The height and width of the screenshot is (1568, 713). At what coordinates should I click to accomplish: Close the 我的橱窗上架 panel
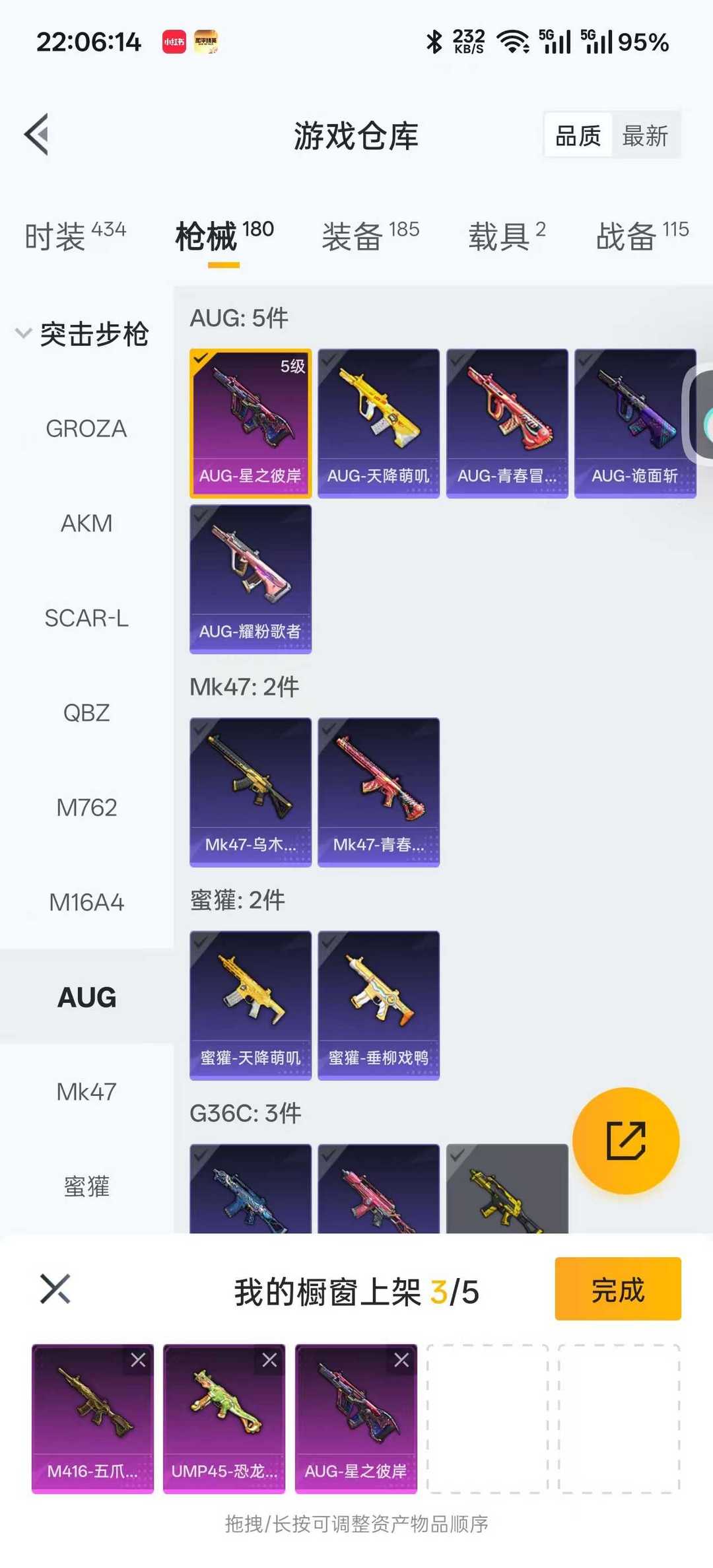pyautogui.click(x=55, y=1289)
